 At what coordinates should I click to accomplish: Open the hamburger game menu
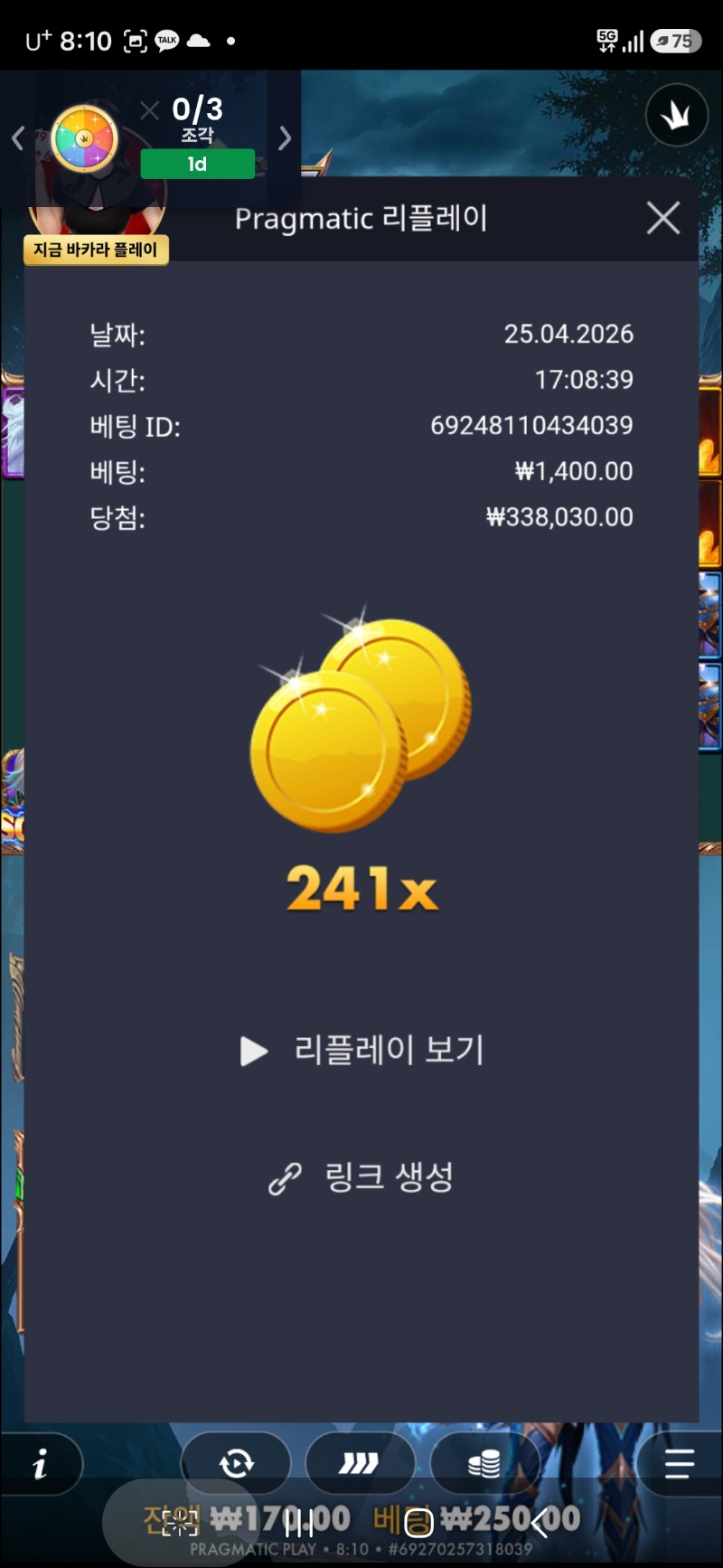coord(679,1463)
